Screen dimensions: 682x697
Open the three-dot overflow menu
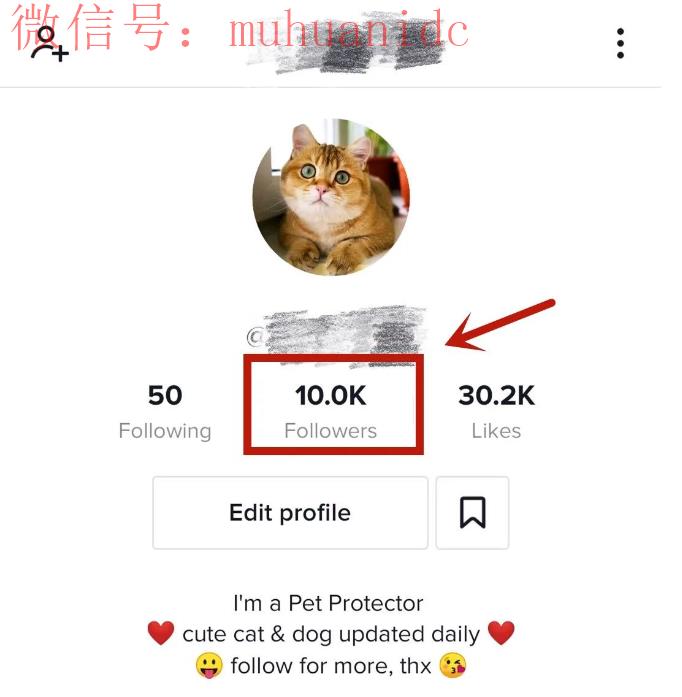point(621,43)
